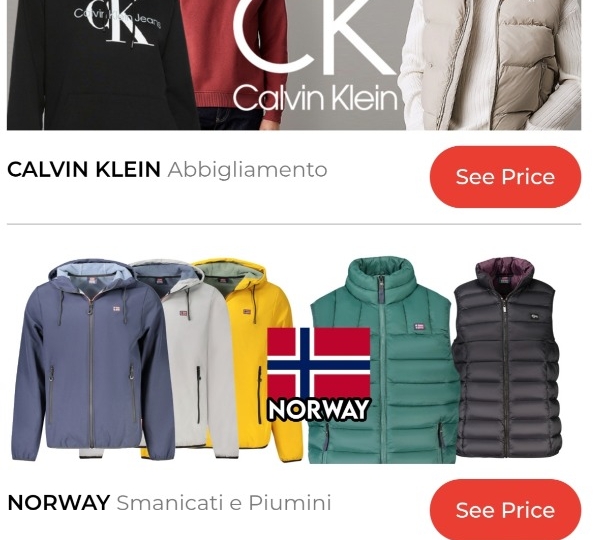Viewport: 604px width, 540px height.
Task: Tap See Price for Calvin Klein Abbigliamento
Action: [x=505, y=177]
